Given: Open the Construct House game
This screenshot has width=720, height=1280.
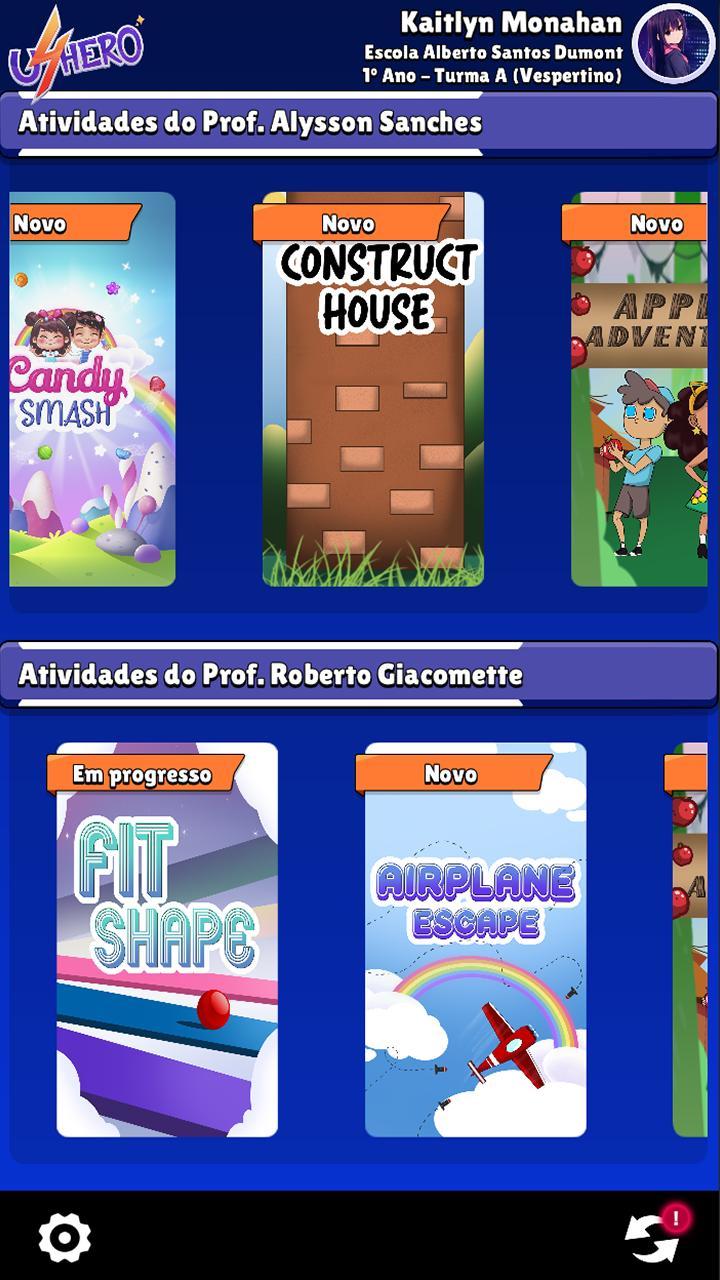Looking at the screenshot, I should (373, 390).
